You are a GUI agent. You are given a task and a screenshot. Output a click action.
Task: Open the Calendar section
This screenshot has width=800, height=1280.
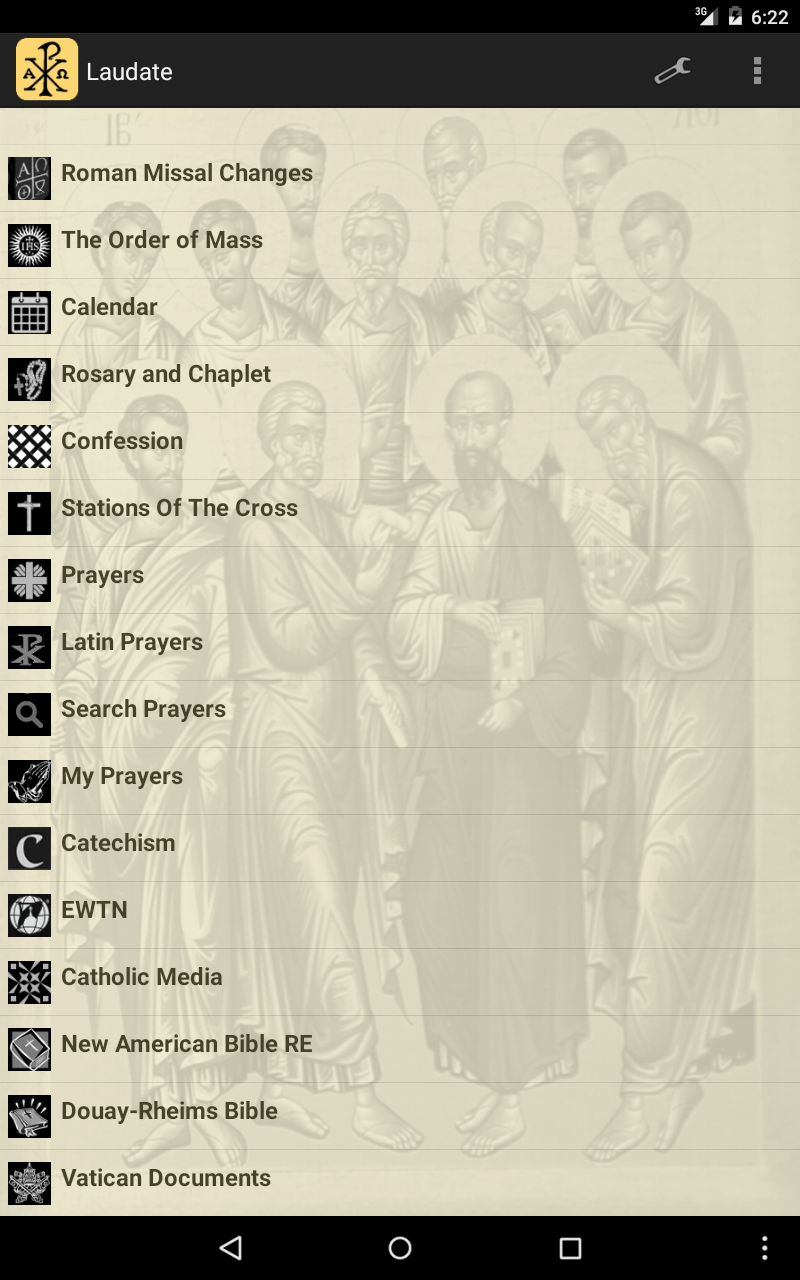110,308
